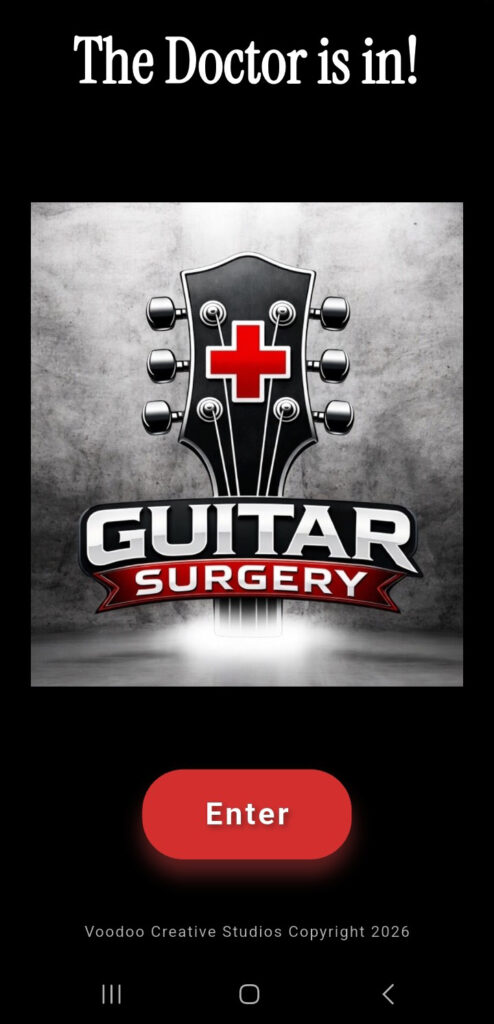Screen dimensions: 494x1024
Task: Tap the red Enter button
Action: pyautogui.click(x=247, y=814)
